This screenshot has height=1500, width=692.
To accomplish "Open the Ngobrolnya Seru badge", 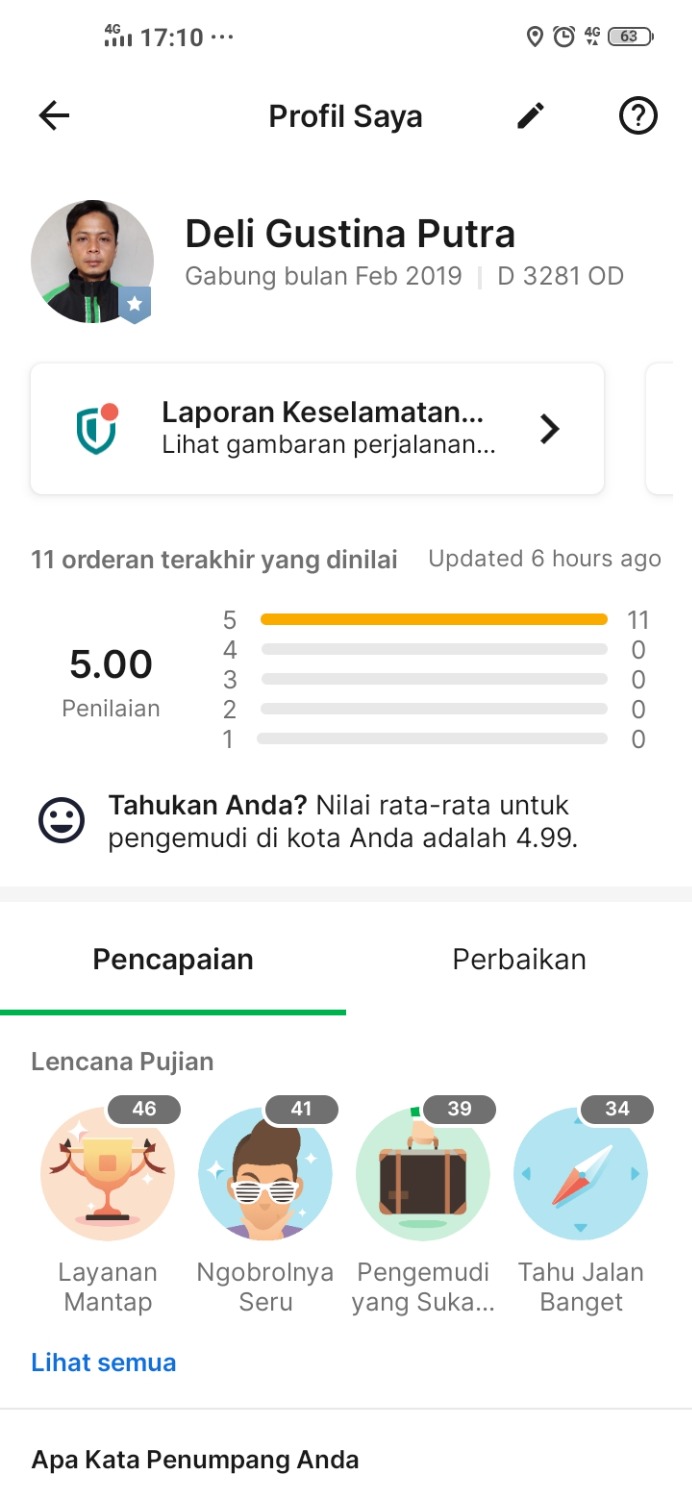I will [x=265, y=1174].
